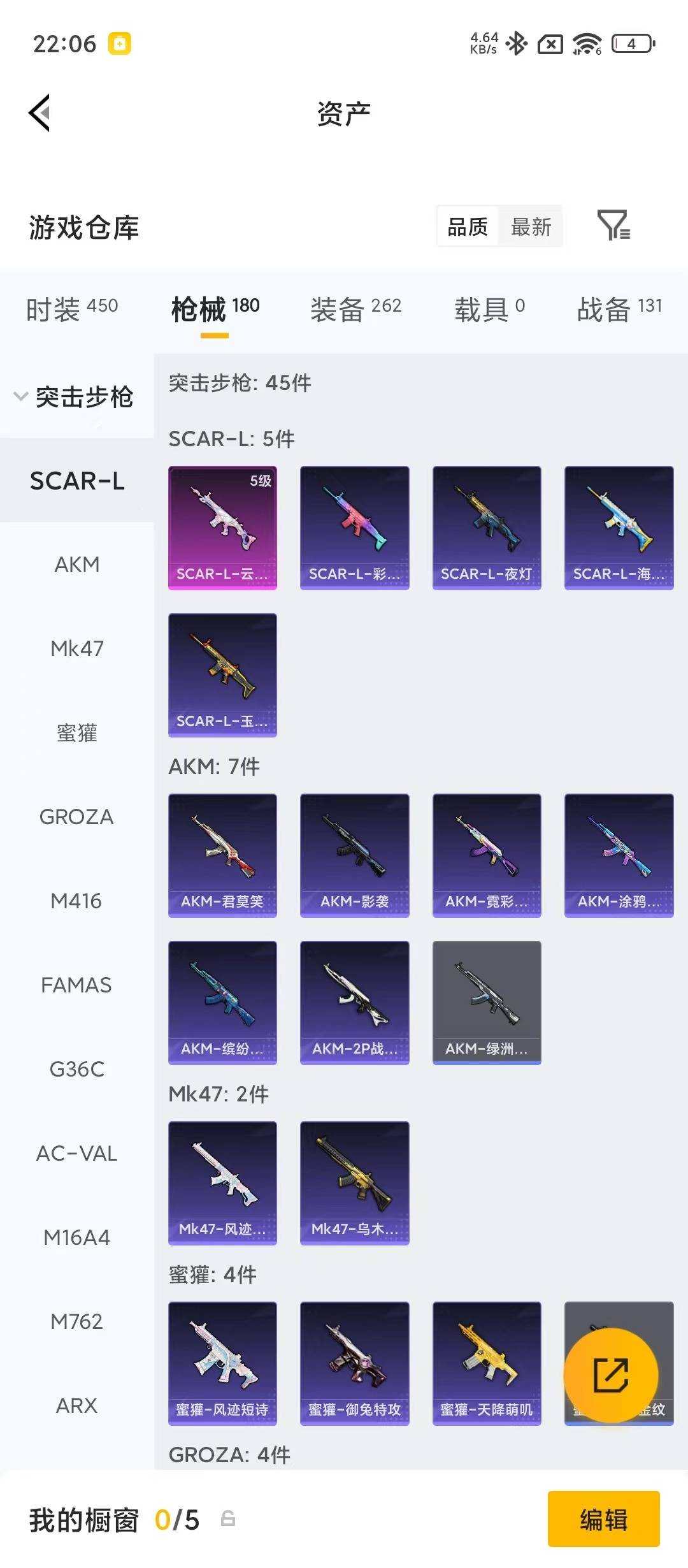
Task: Switch to the 时装 tab
Action: (x=72, y=309)
